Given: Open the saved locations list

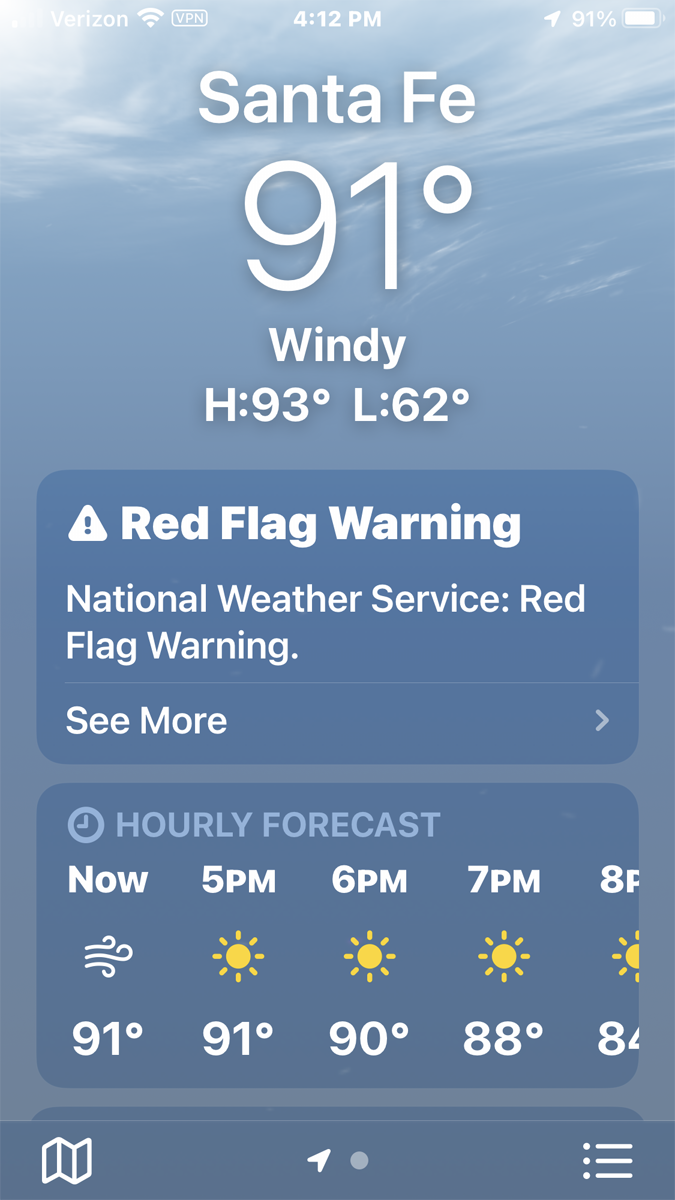Looking at the screenshot, I should coord(607,1161).
